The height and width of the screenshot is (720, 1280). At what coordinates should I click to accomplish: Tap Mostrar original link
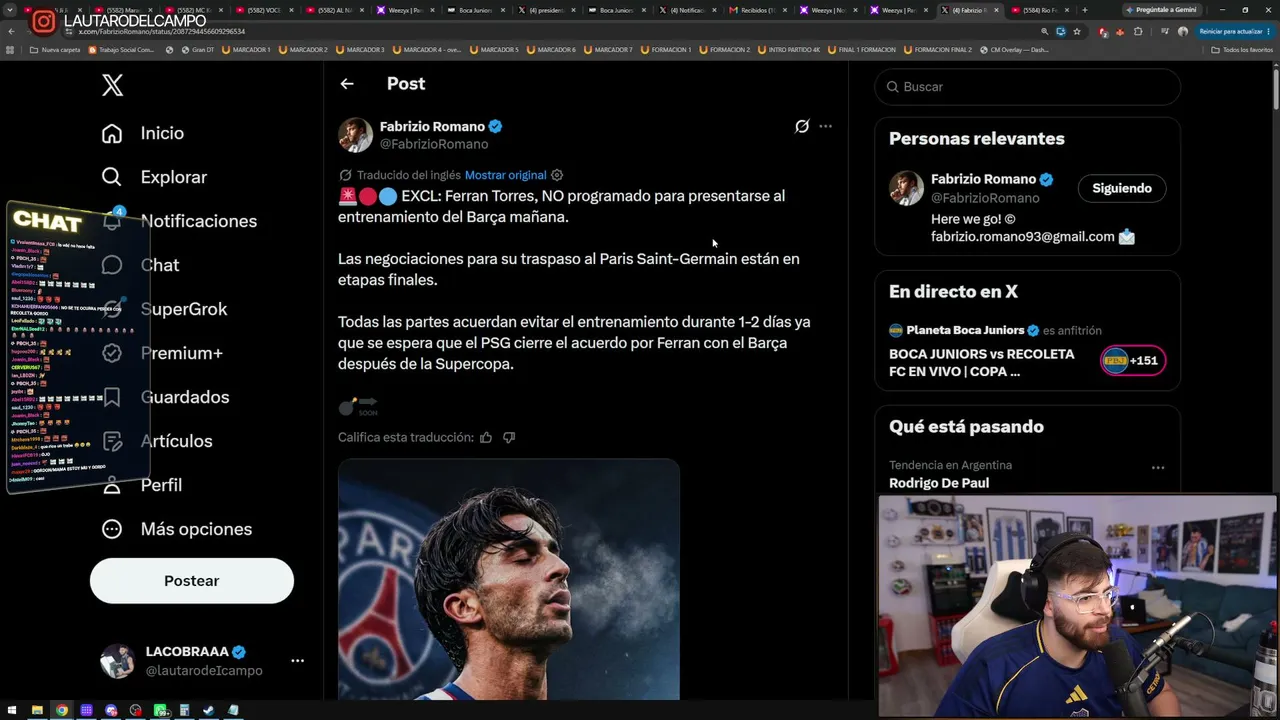(x=505, y=175)
